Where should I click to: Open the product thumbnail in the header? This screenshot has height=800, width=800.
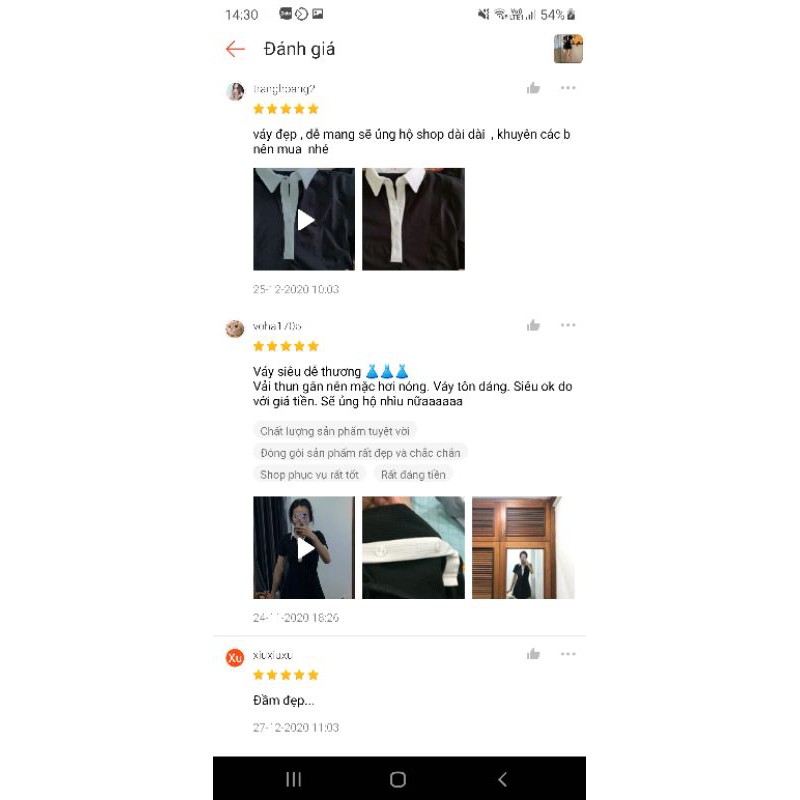pyautogui.click(x=568, y=49)
